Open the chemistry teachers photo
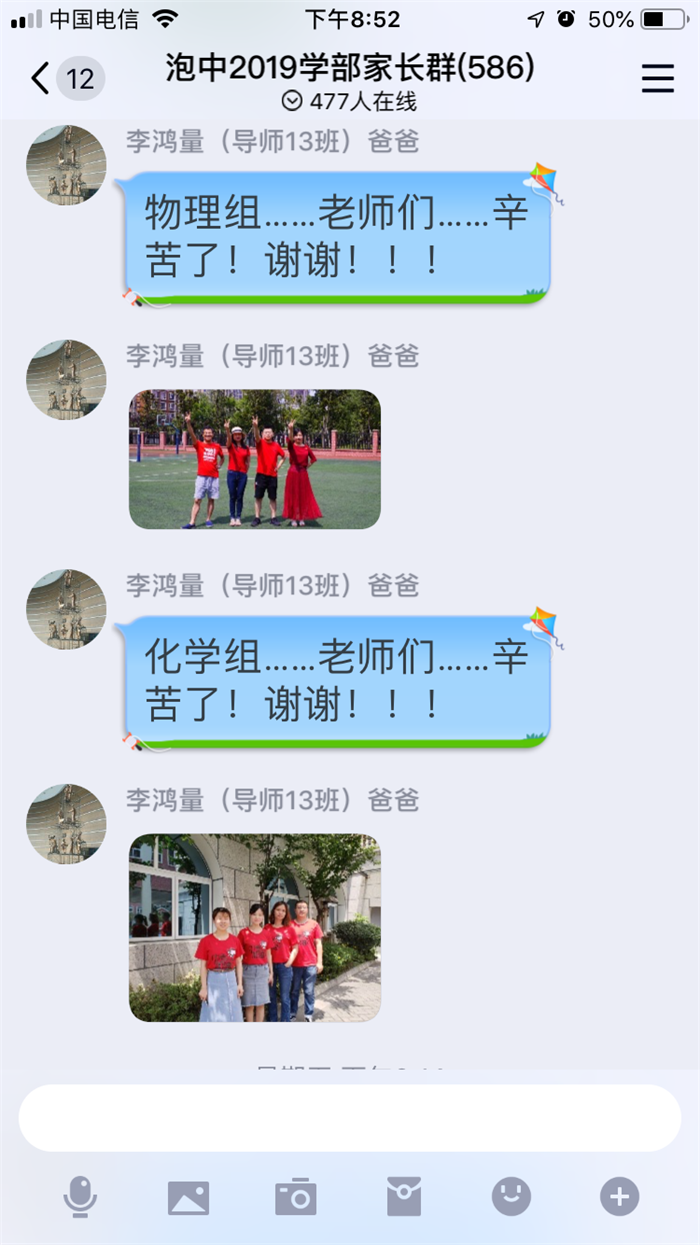The image size is (700, 1245). pyautogui.click(x=254, y=927)
